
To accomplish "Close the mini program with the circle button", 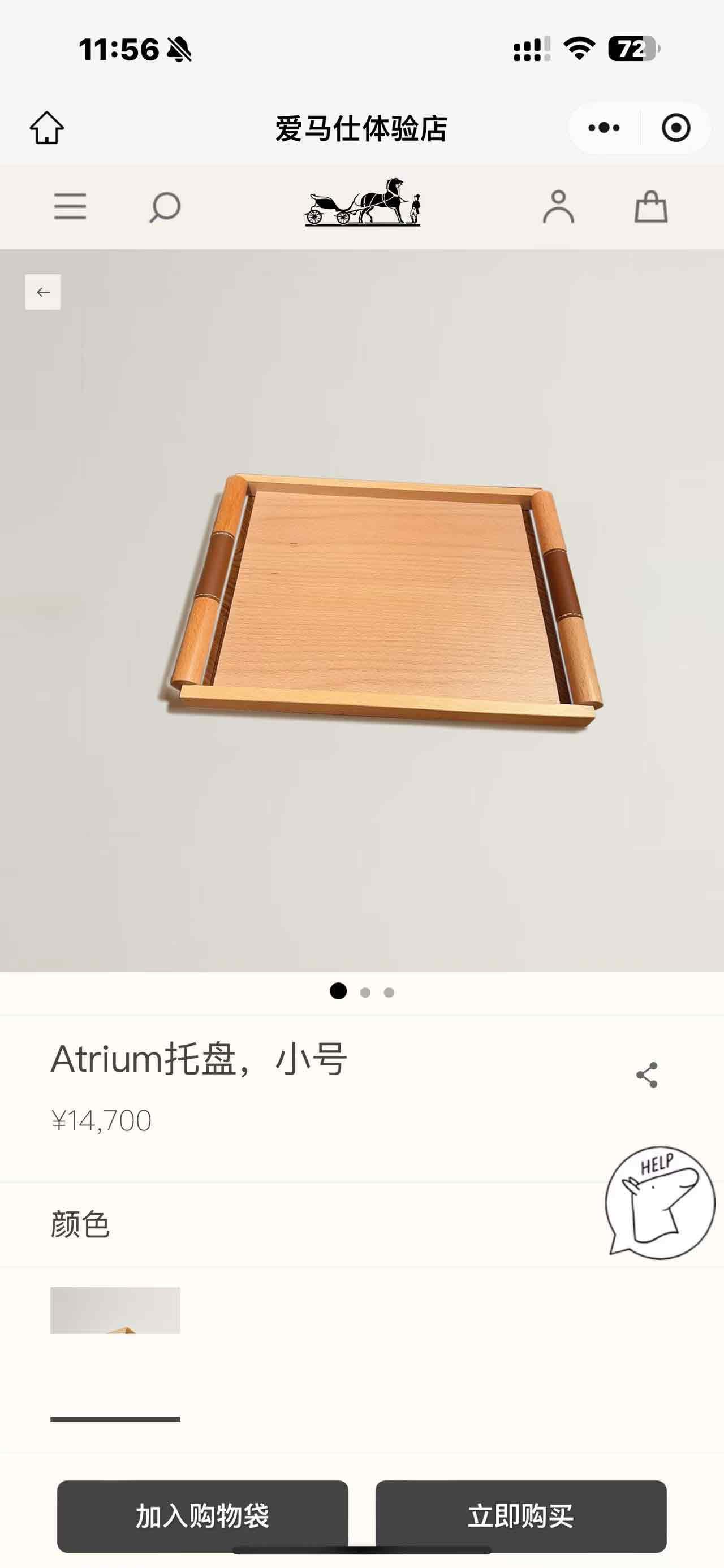I will tap(675, 128).
